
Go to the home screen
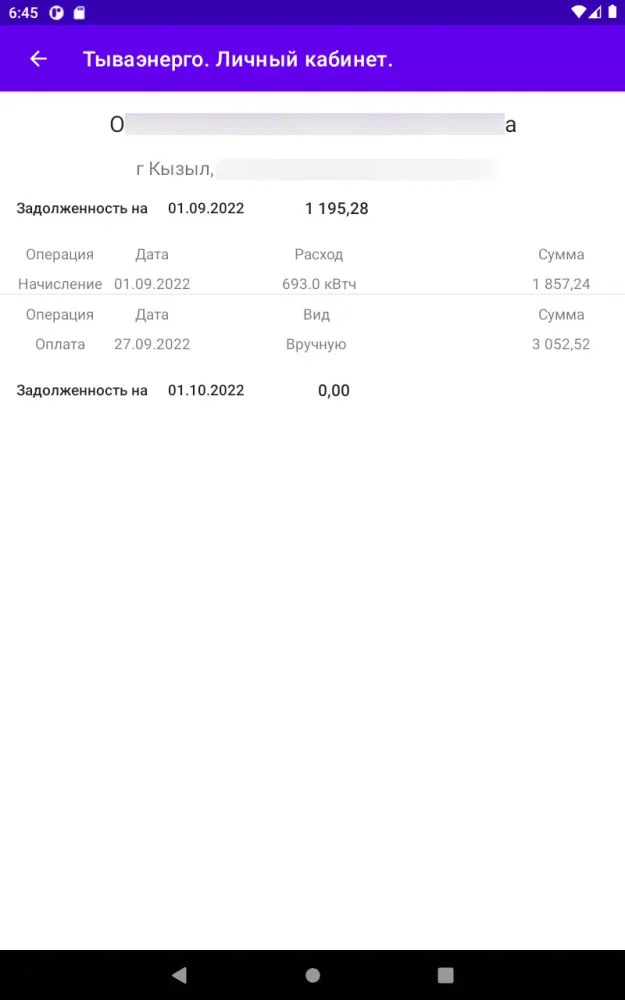click(313, 975)
